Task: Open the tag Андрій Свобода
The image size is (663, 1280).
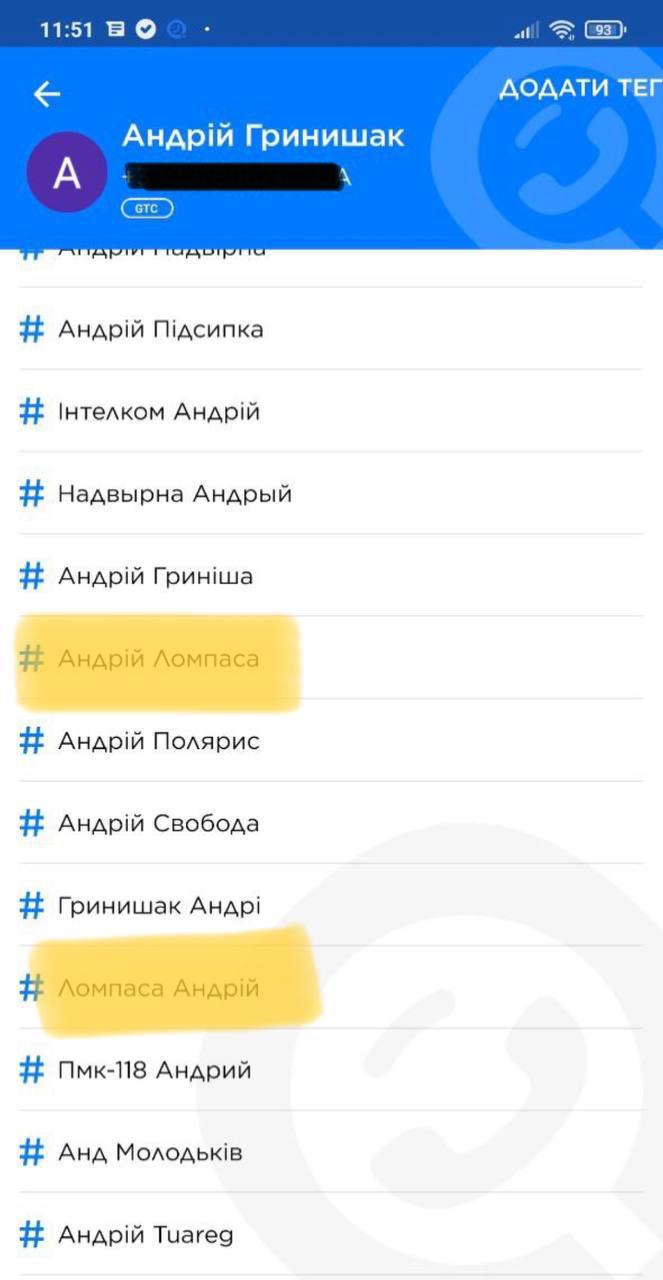Action: tap(158, 824)
